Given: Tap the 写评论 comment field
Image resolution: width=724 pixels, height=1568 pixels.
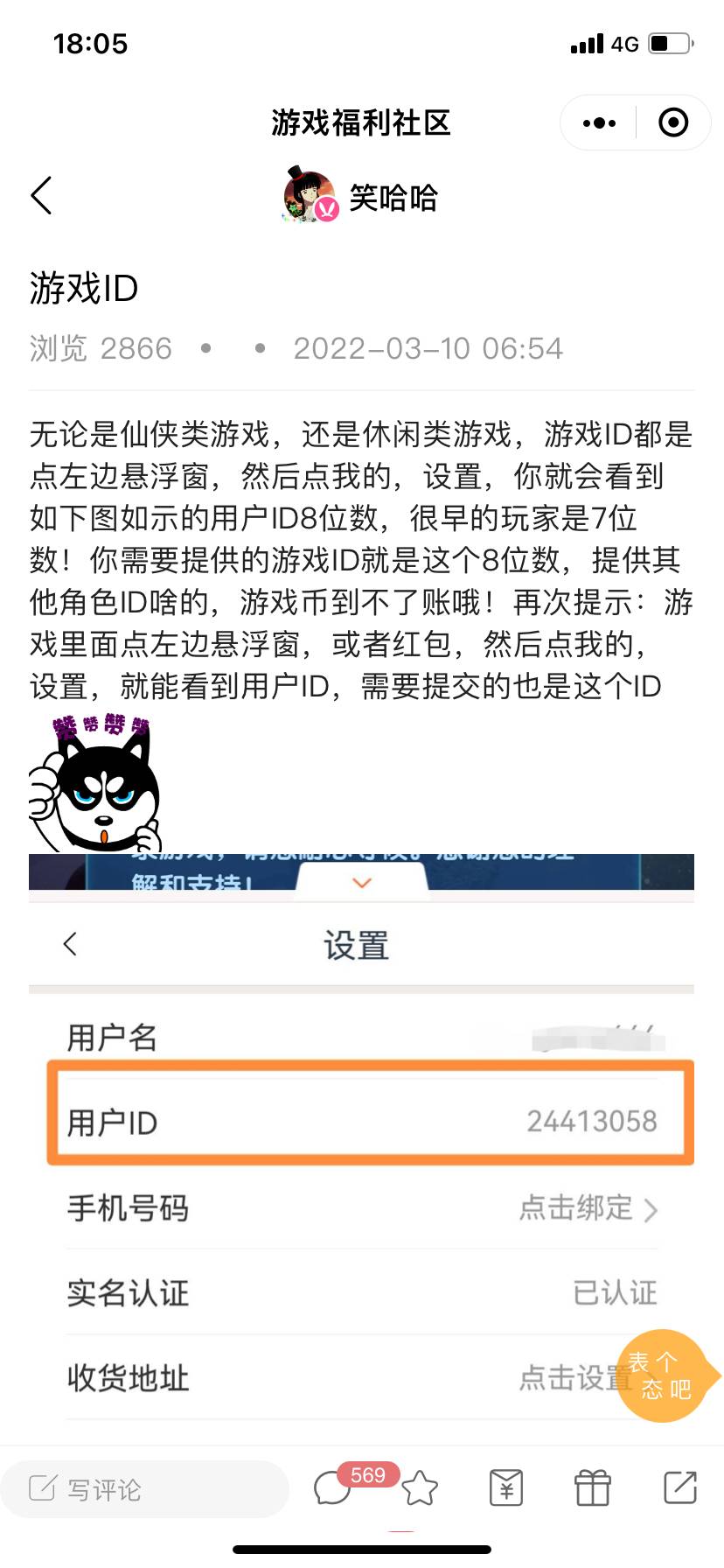Looking at the screenshot, I should pyautogui.click(x=144, y=1488).
